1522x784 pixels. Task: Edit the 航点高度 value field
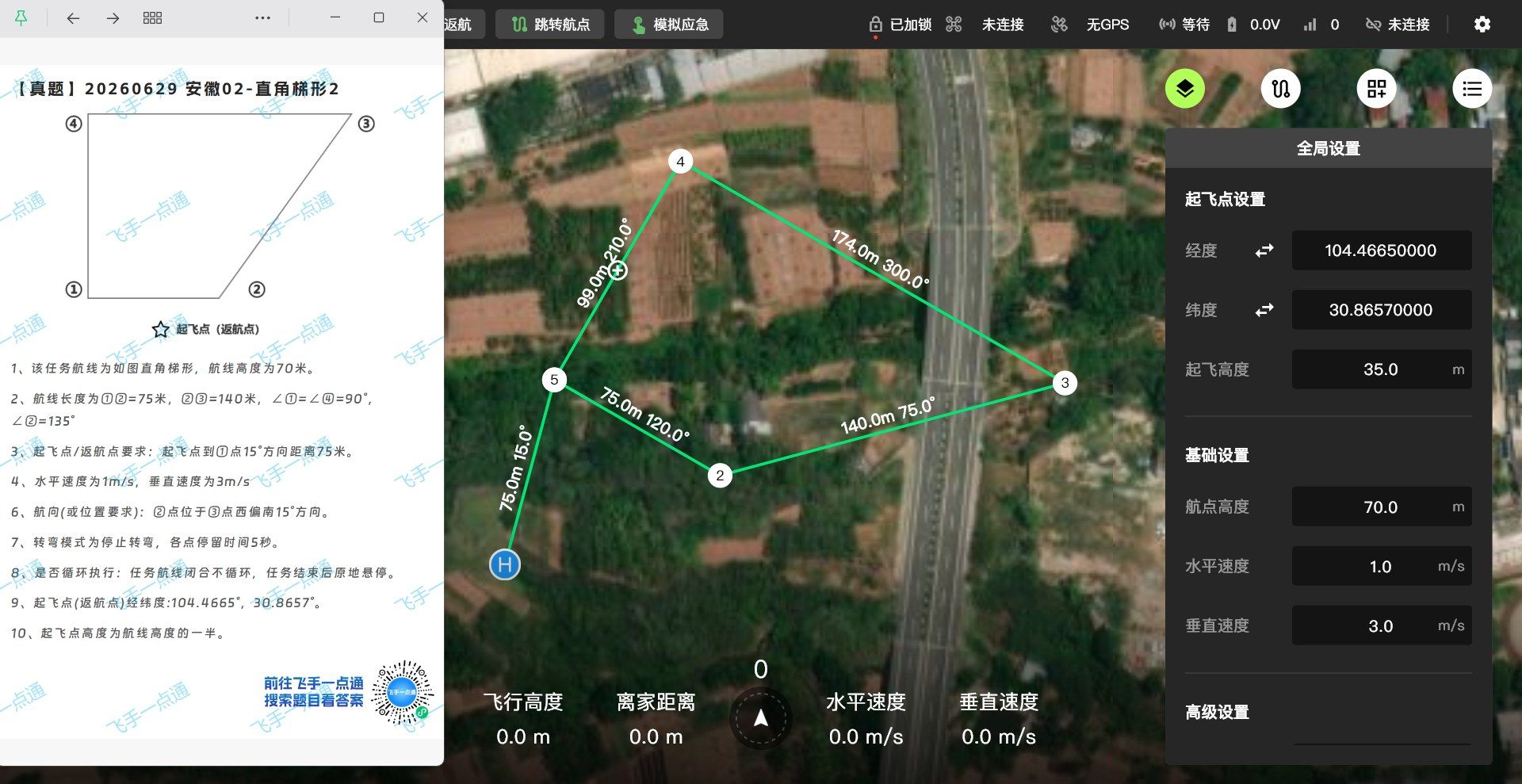point(1382,507)
